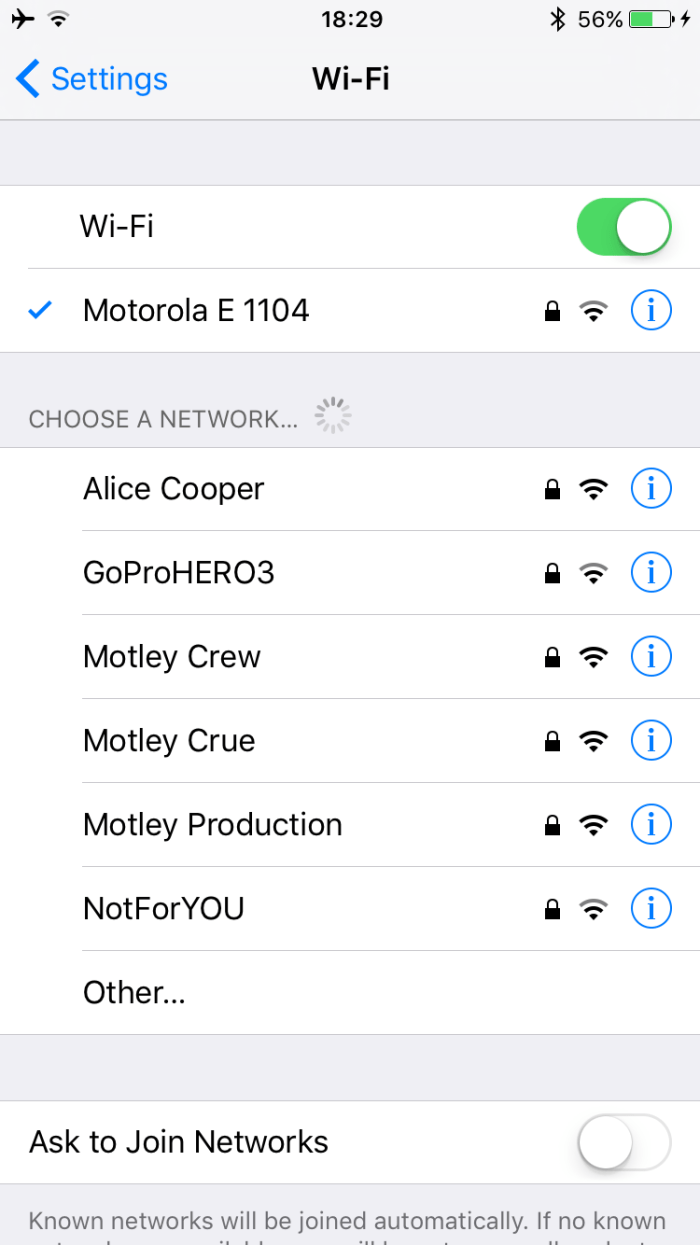View details for Alice Cooper network
The height and width of the screenshot is (1245, 700).
(x=651, y=489)
